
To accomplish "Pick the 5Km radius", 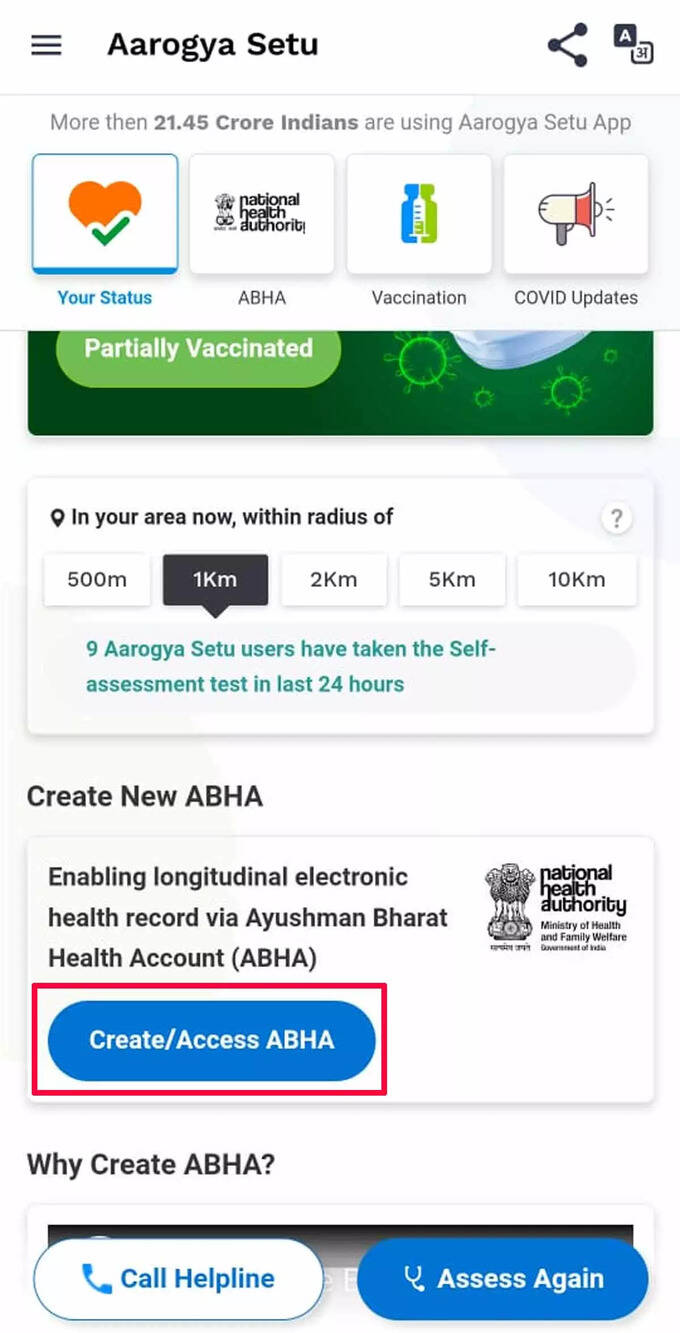I will click(x=452, y=579).
